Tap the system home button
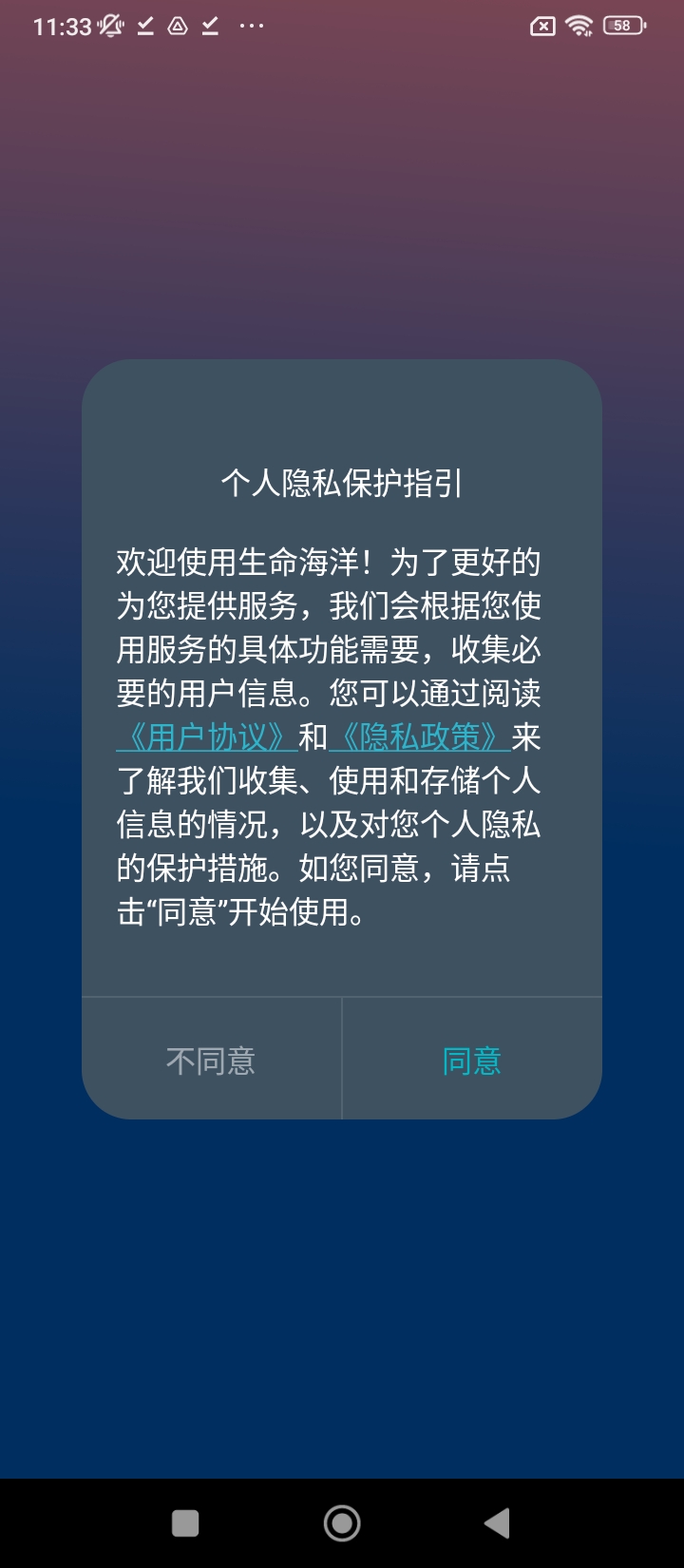684x1568 pixels. (x=342, y=1522)
